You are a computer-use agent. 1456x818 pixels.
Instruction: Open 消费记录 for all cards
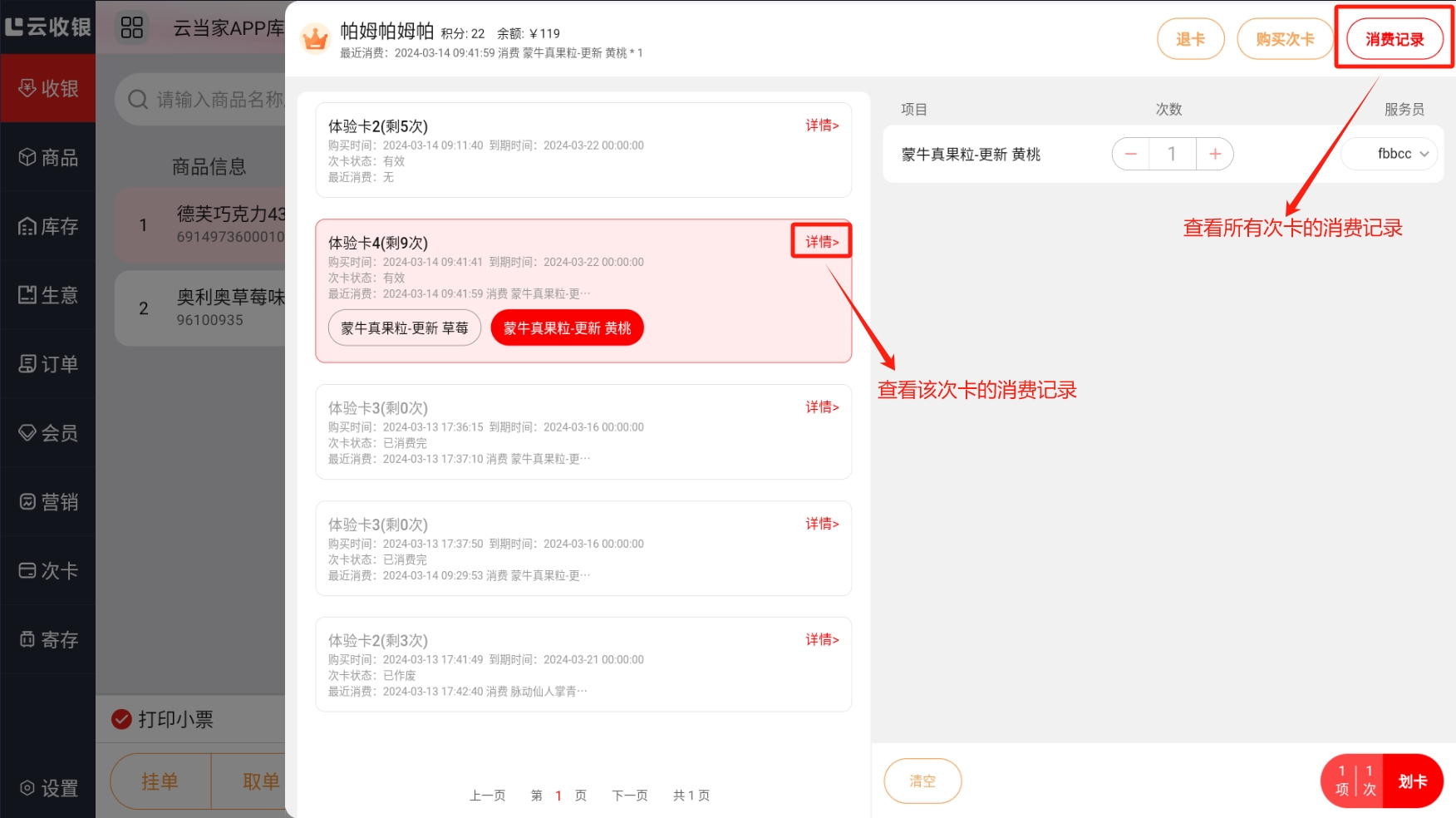[x=1394, y=39]
